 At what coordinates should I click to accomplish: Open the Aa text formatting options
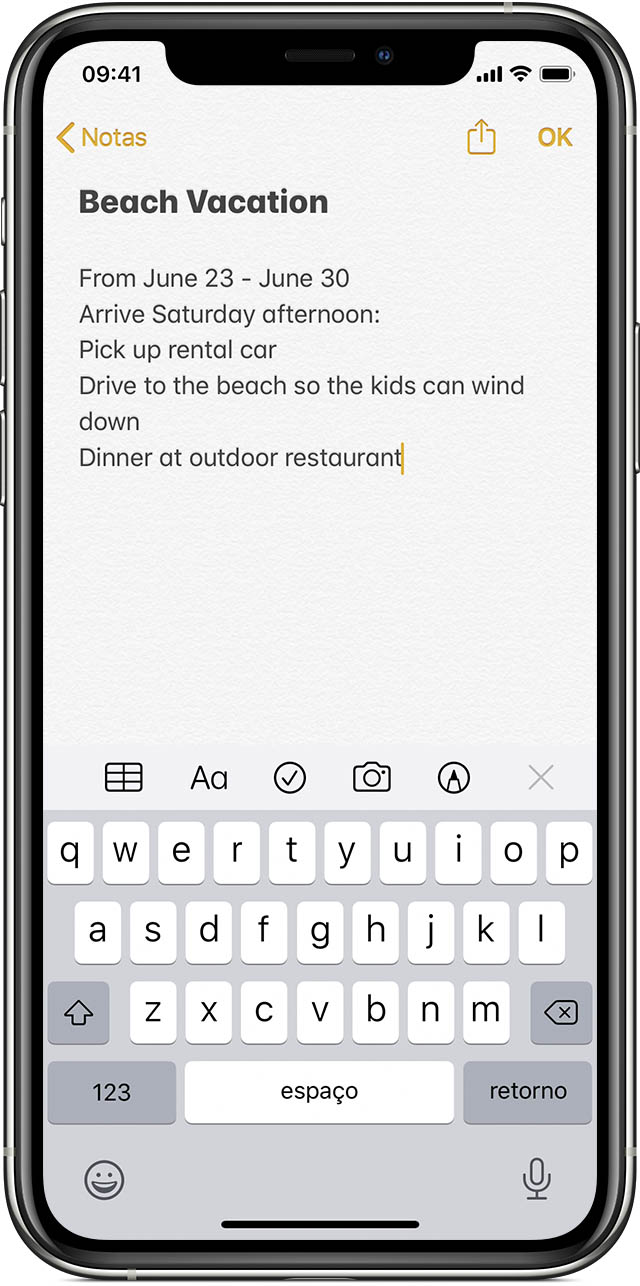click(x=209, y=778)
